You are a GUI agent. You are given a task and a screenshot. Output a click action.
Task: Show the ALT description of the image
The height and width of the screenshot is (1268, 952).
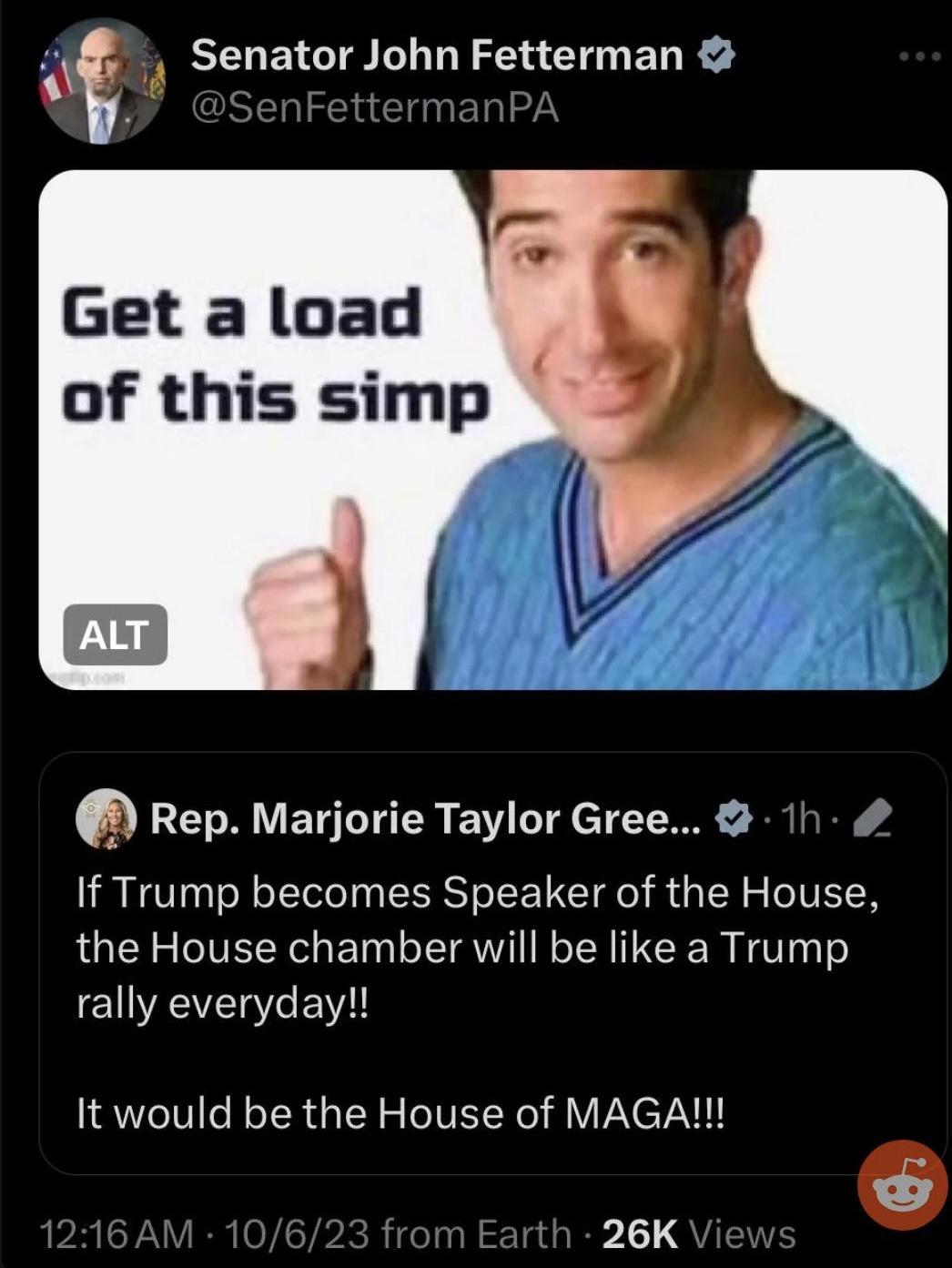[115, 634]
